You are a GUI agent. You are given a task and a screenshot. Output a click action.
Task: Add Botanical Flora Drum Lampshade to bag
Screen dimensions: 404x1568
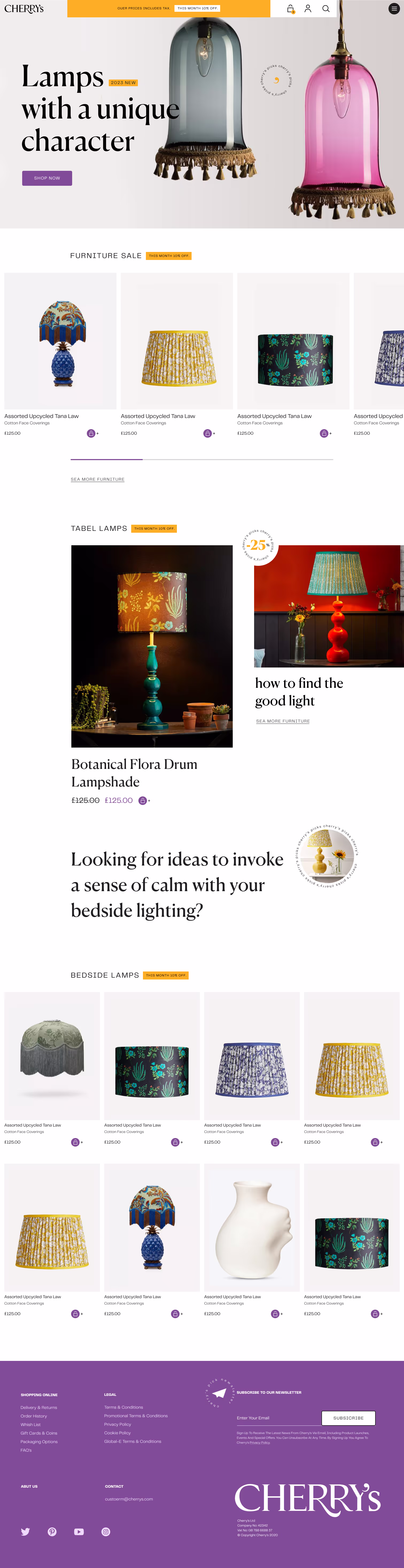(x=143, y=800)
